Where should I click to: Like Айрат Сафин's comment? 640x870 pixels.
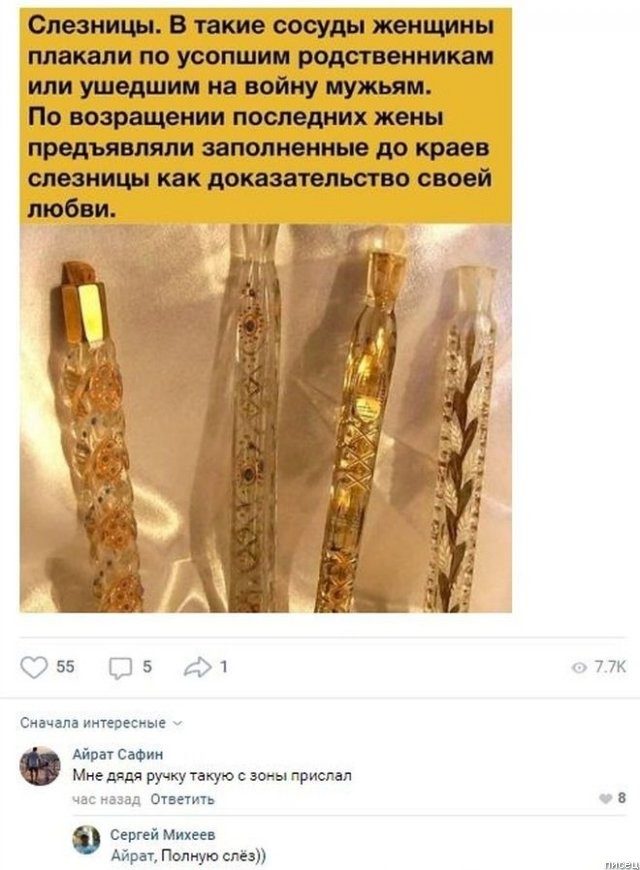pyautogui.click(x=604, y=798)
